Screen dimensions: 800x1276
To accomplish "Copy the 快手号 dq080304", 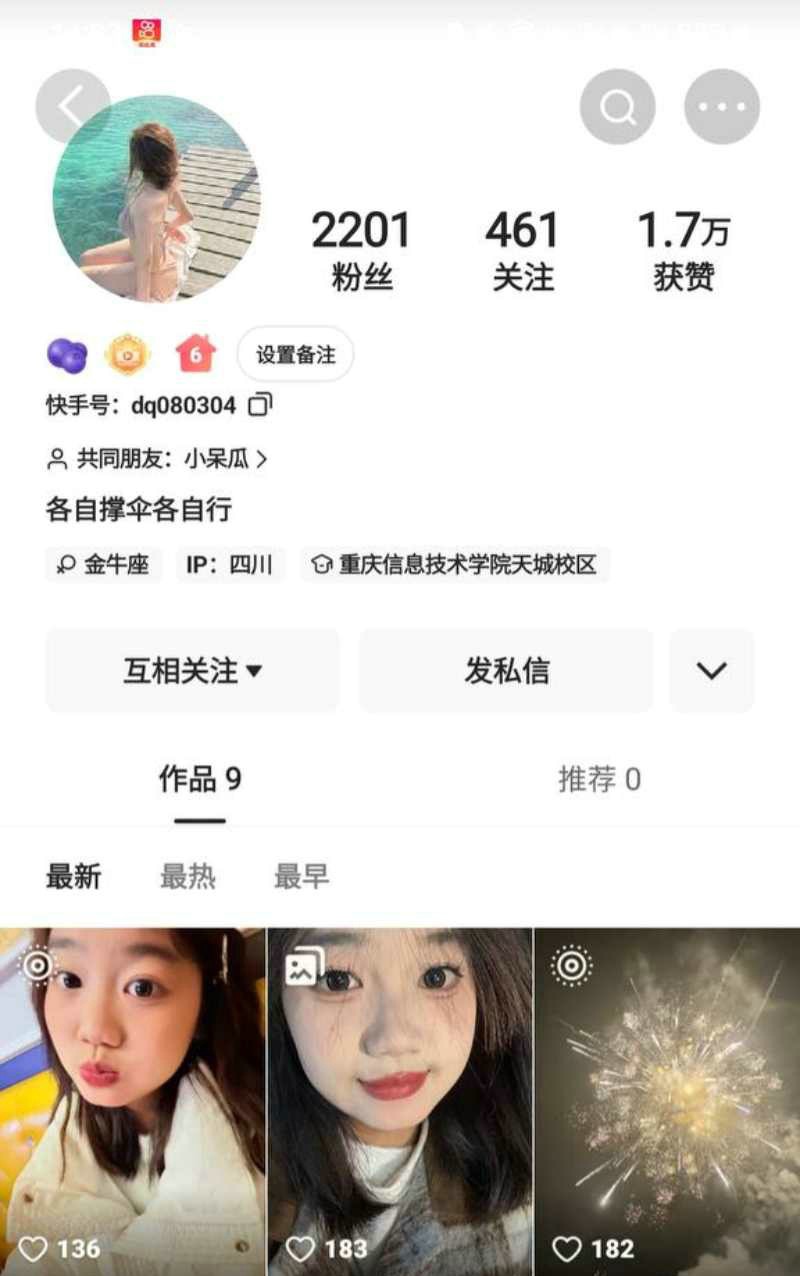I will 260,405.
